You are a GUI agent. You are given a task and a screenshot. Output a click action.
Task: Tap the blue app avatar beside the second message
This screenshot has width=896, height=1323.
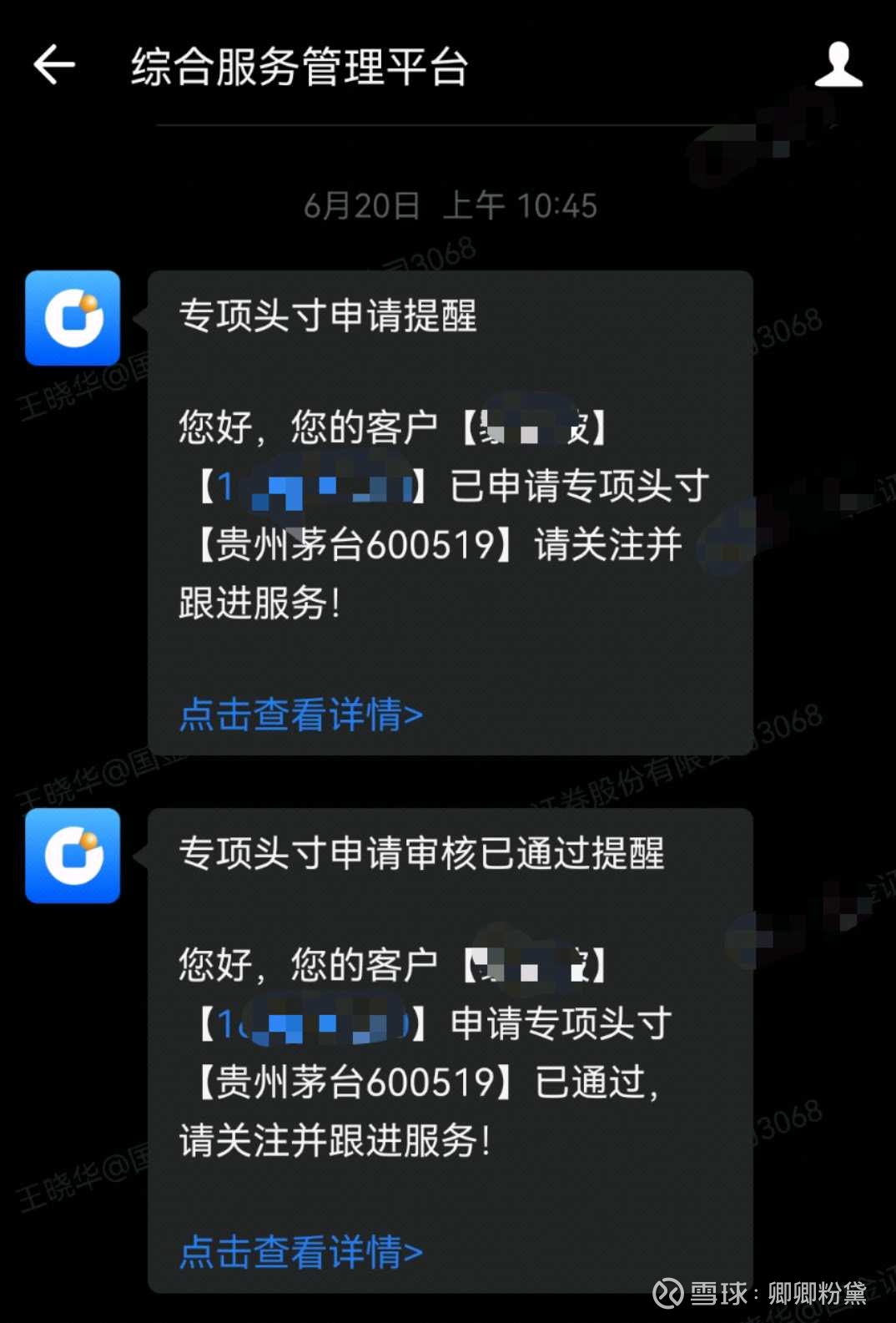pos(73,856)
